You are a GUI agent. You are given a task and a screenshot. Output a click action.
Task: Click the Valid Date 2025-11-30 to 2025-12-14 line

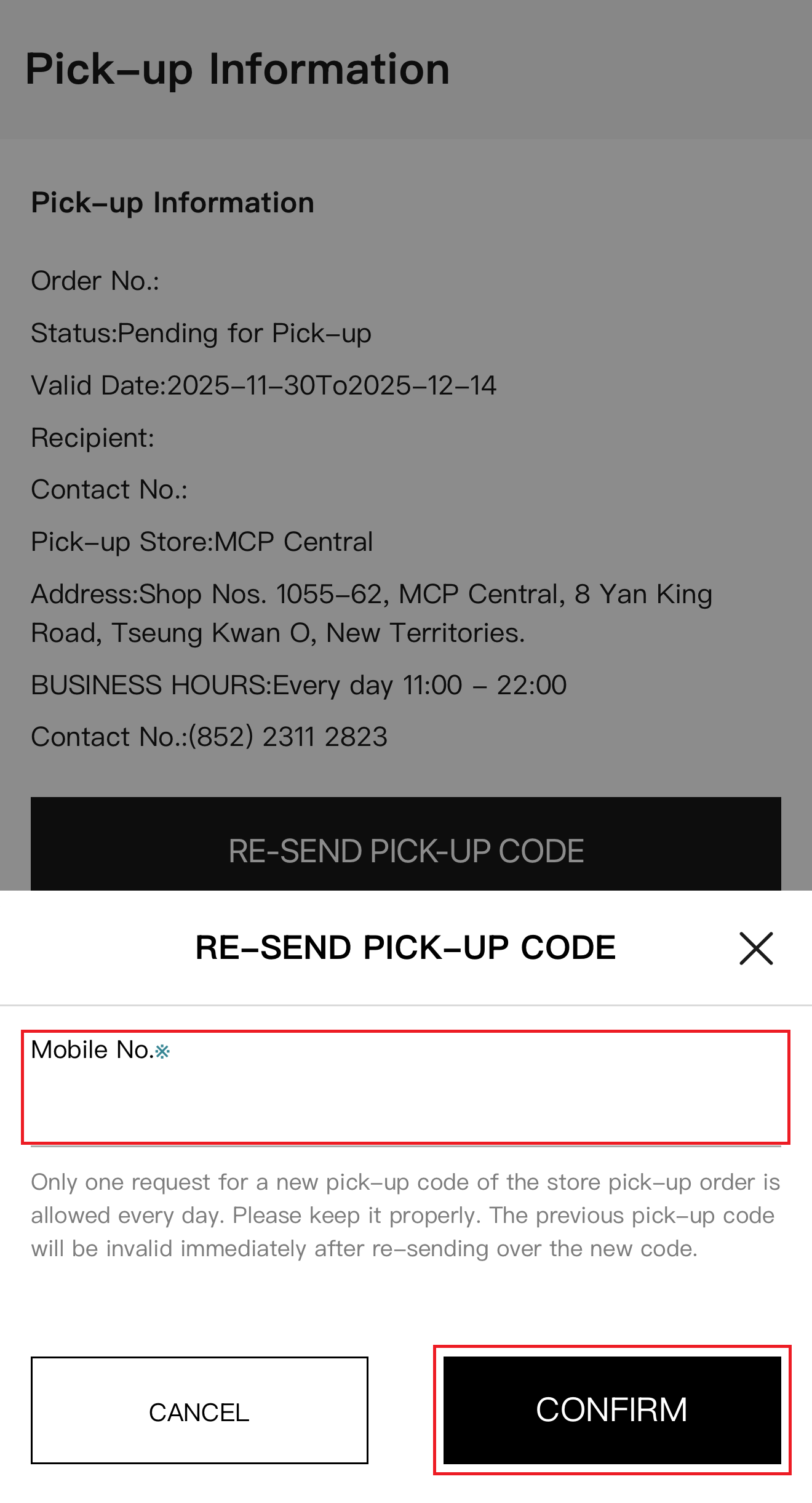[265, 385]
